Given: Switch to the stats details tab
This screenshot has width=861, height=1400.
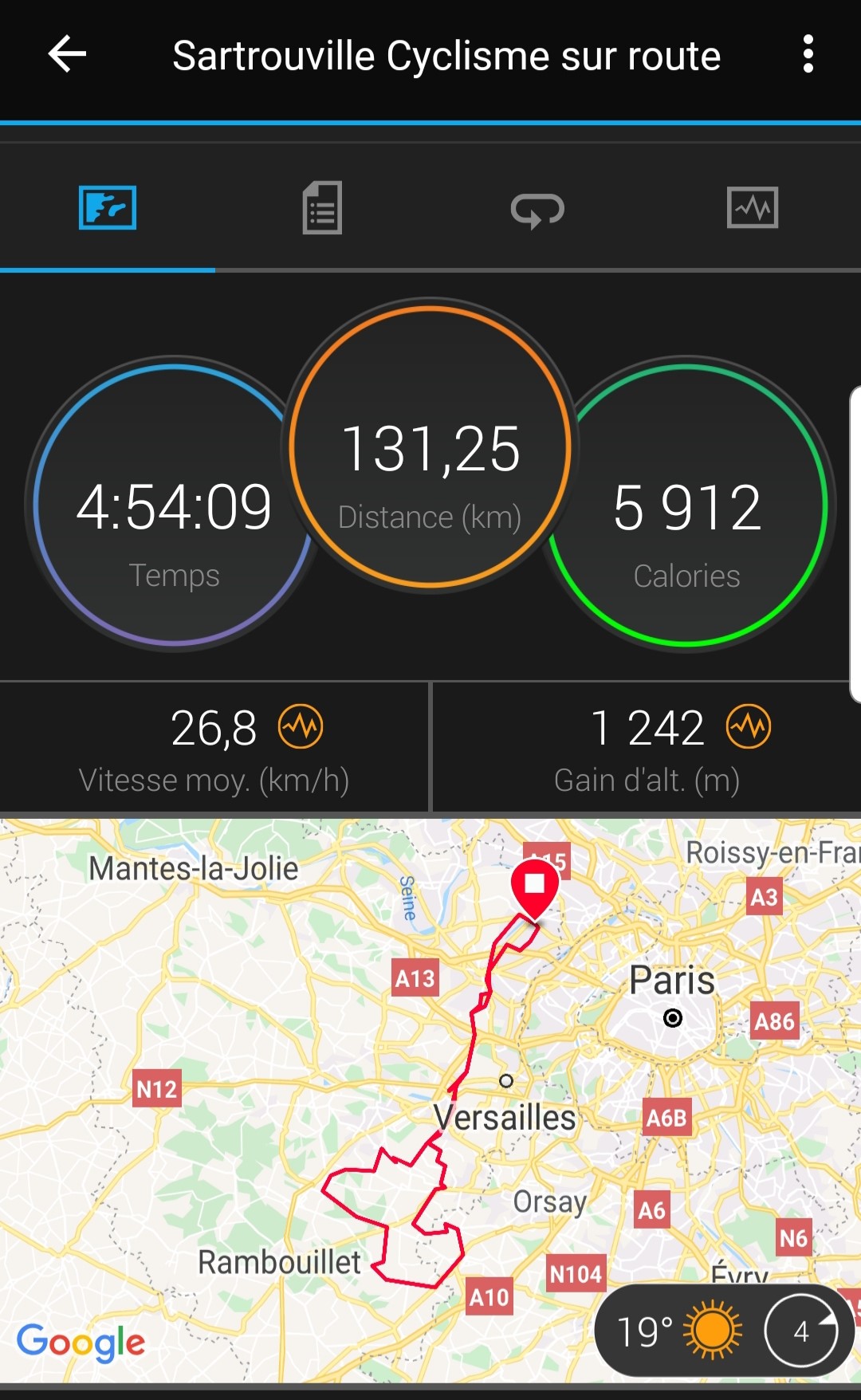Looking at the screenshot, I should tap(322, 208).
